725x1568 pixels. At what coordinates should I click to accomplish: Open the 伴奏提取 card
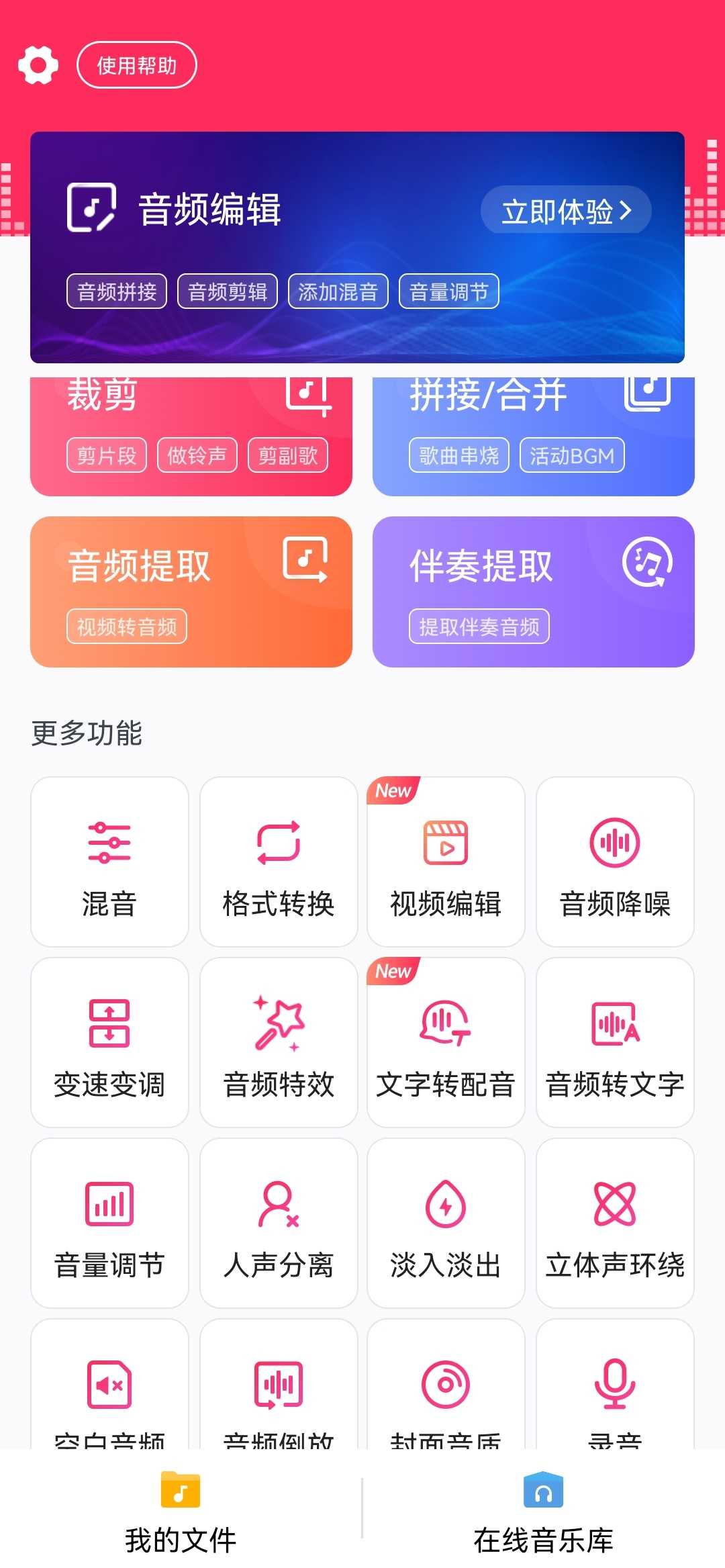533,592
